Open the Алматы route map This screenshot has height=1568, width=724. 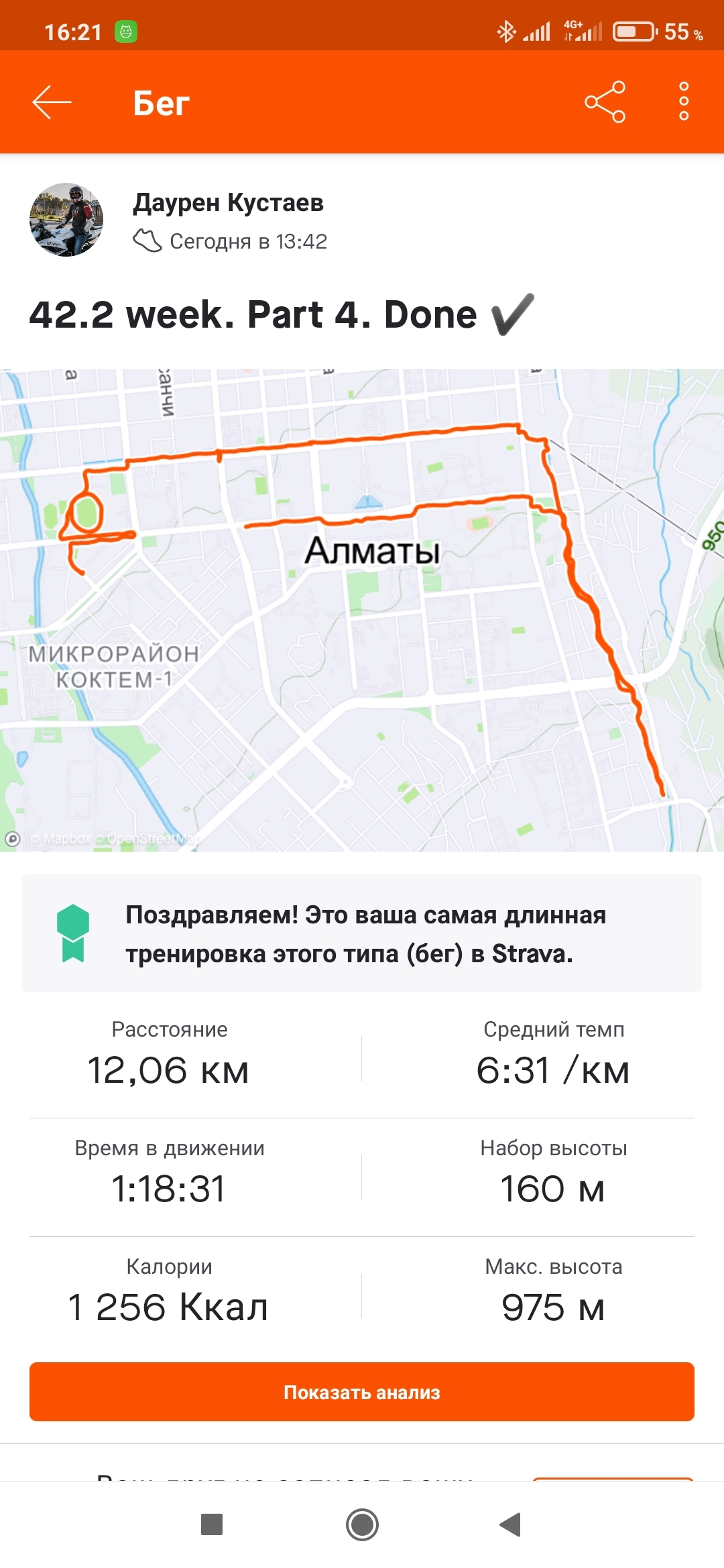pyautogui.click(x=362, y=610)
